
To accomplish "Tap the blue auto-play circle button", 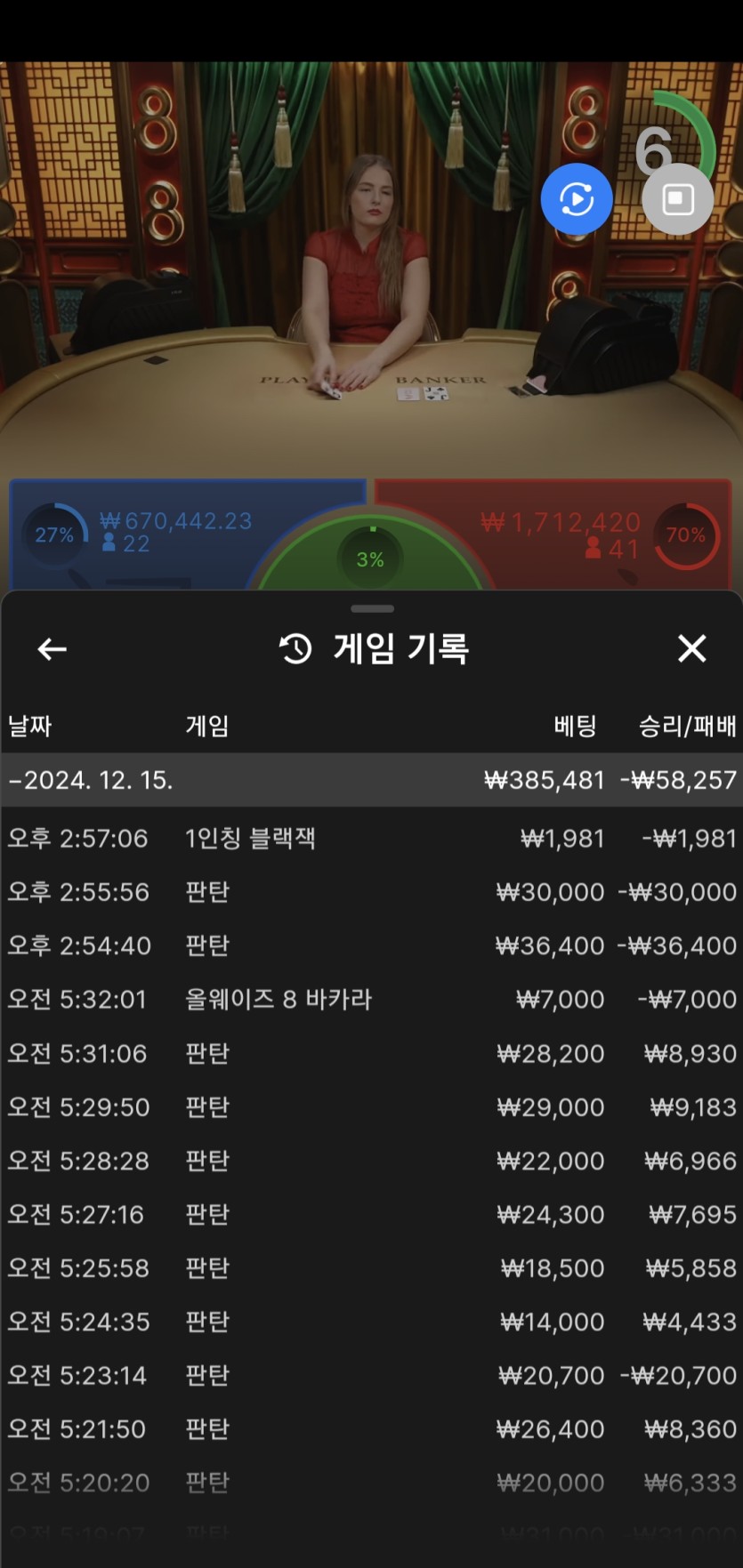I will point(577,199).
